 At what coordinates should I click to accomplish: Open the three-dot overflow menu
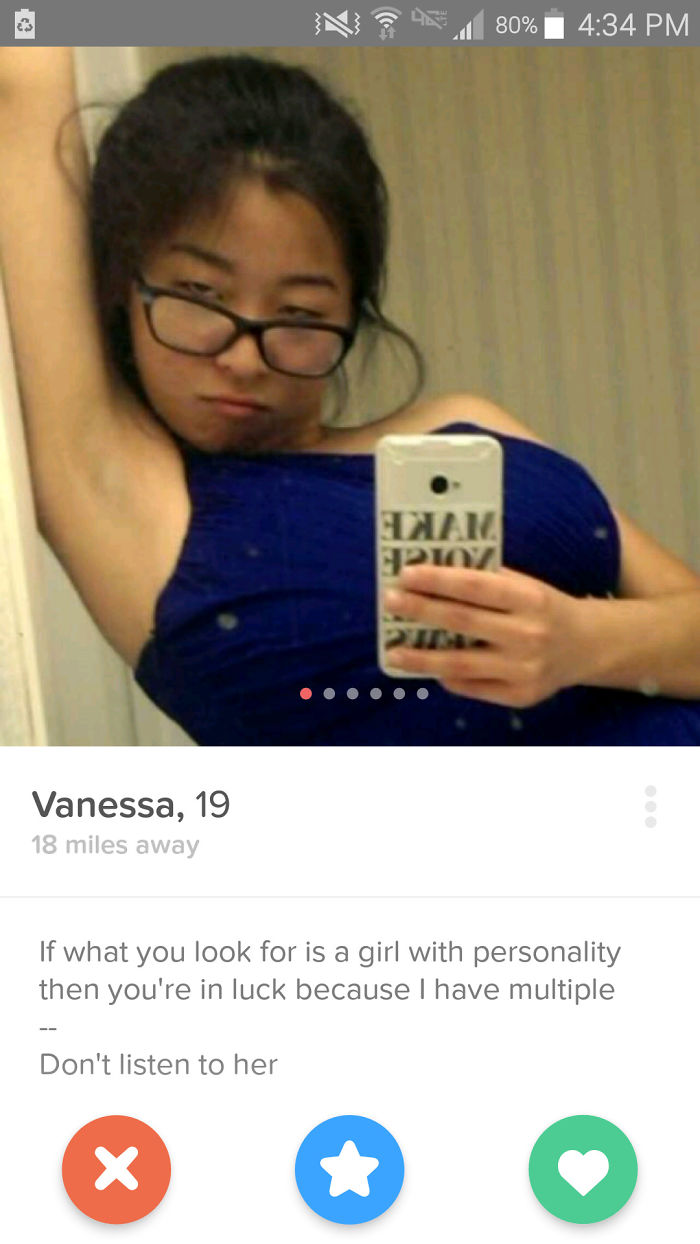(650, 806)
